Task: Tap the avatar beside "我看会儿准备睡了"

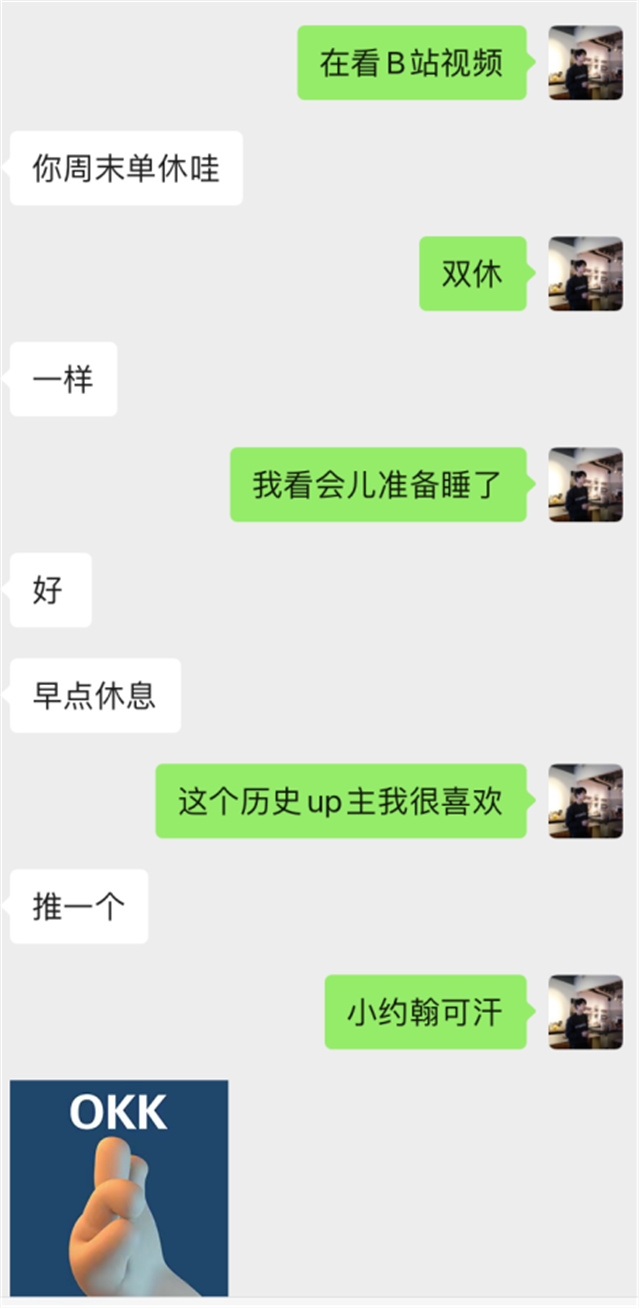Action: click(x=585, y=484)
